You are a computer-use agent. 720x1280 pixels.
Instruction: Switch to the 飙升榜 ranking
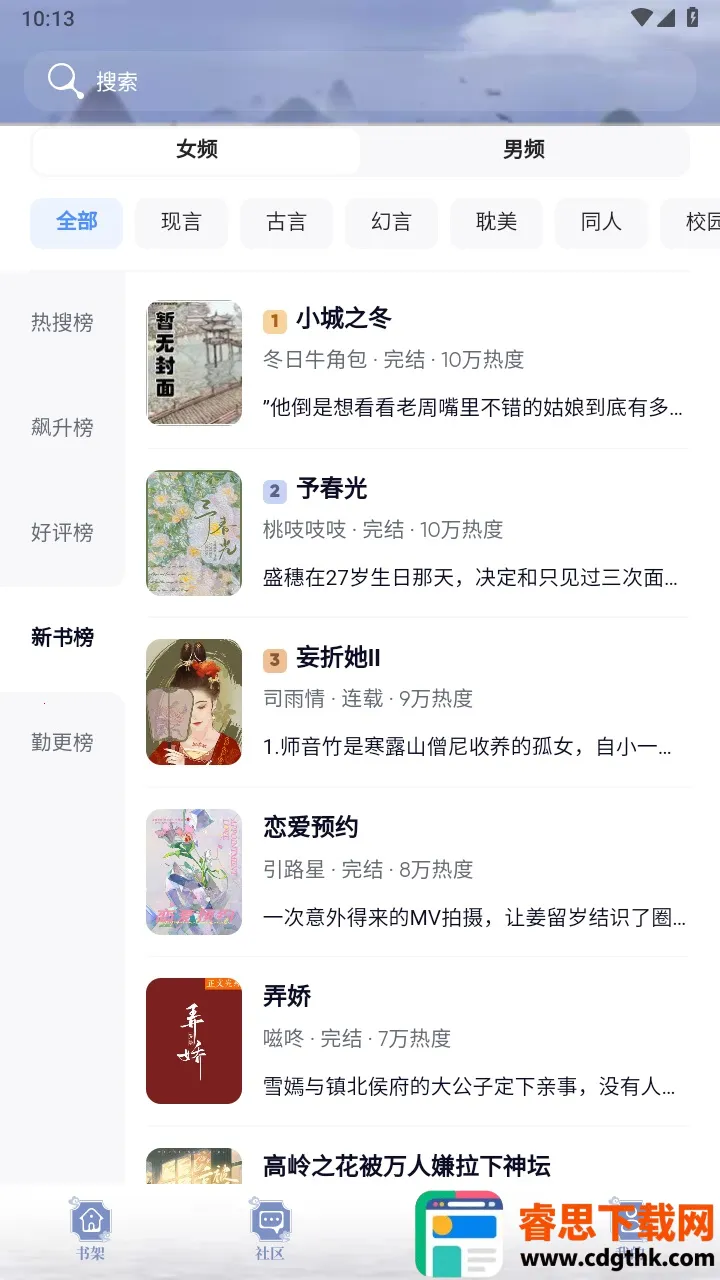point(62,428)
